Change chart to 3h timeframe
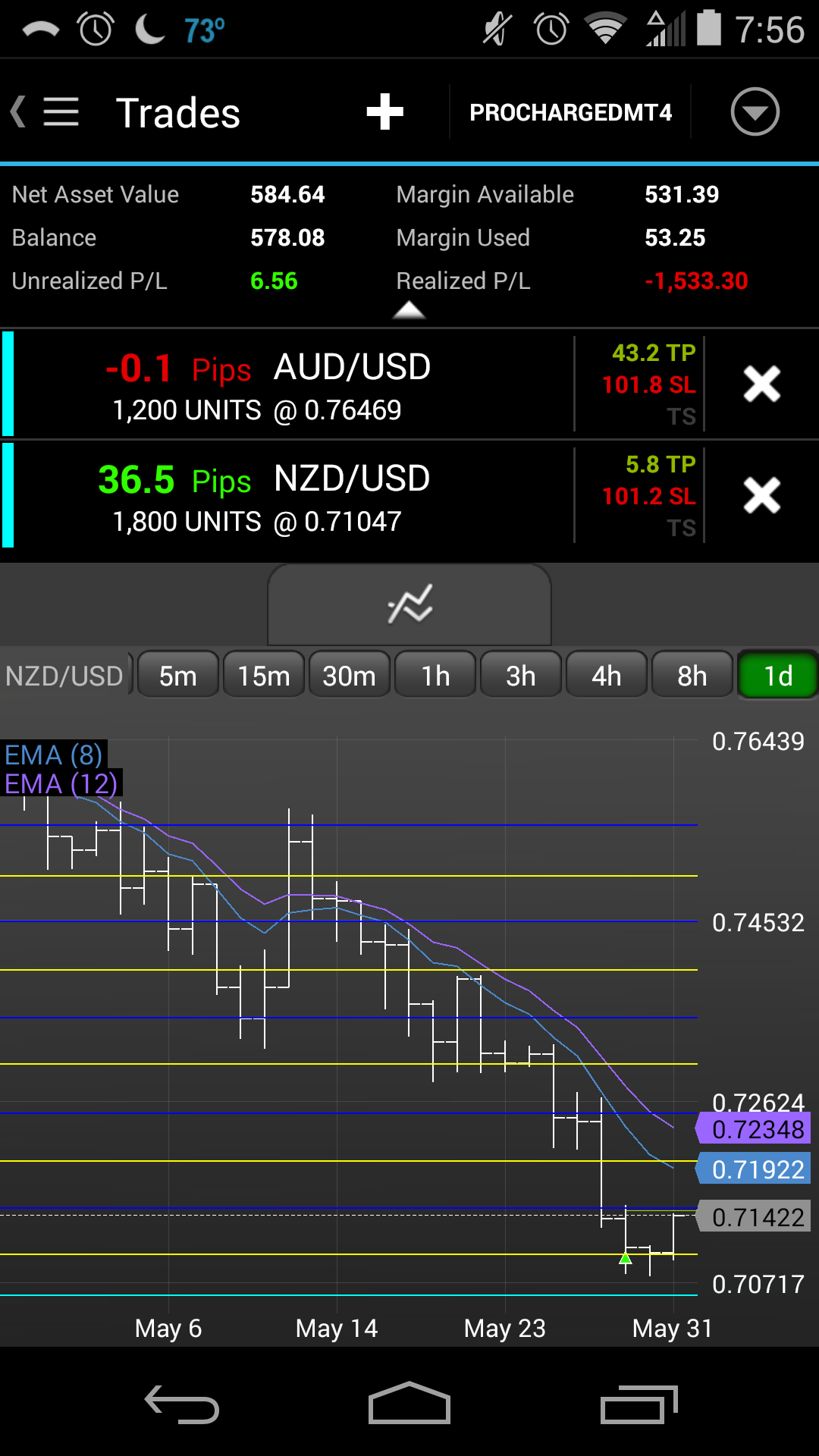The height and width of the screenshot is (1456, 819). [521, 675]
